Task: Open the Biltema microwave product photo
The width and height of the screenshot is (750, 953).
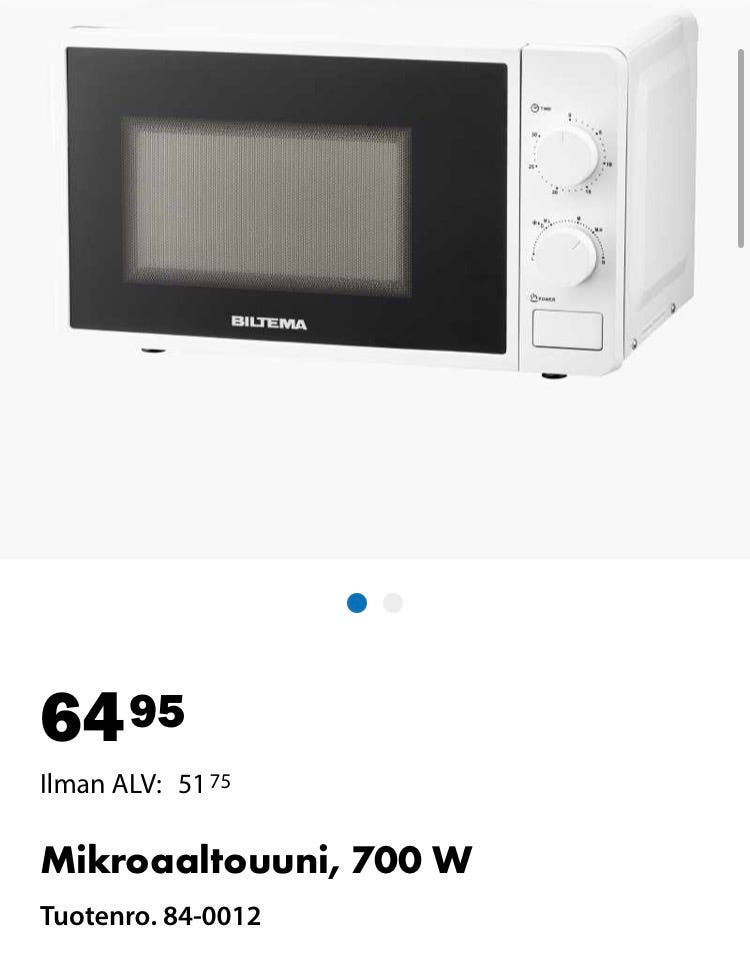Action: (x=375, y=200)
